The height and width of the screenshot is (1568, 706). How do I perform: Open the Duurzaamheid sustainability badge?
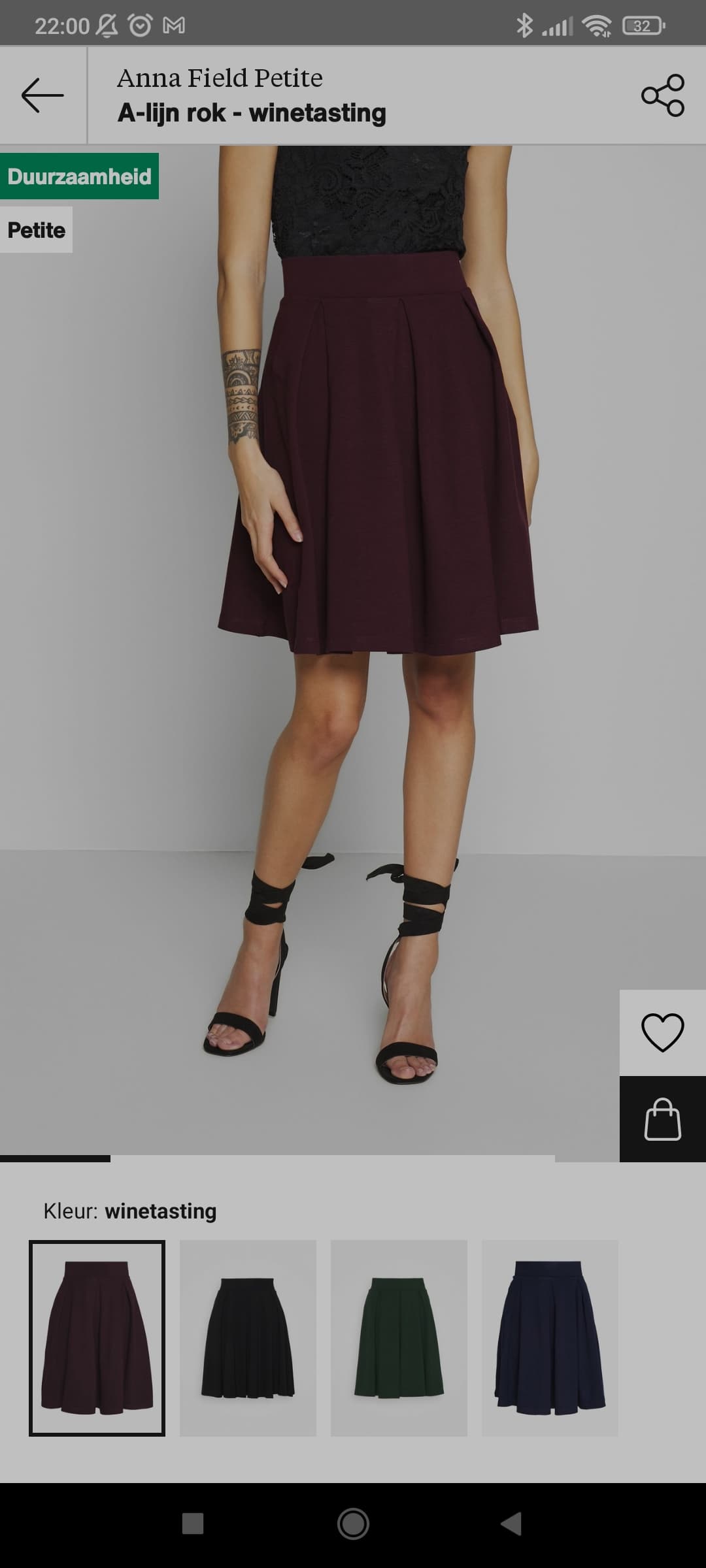click(79, 176)
